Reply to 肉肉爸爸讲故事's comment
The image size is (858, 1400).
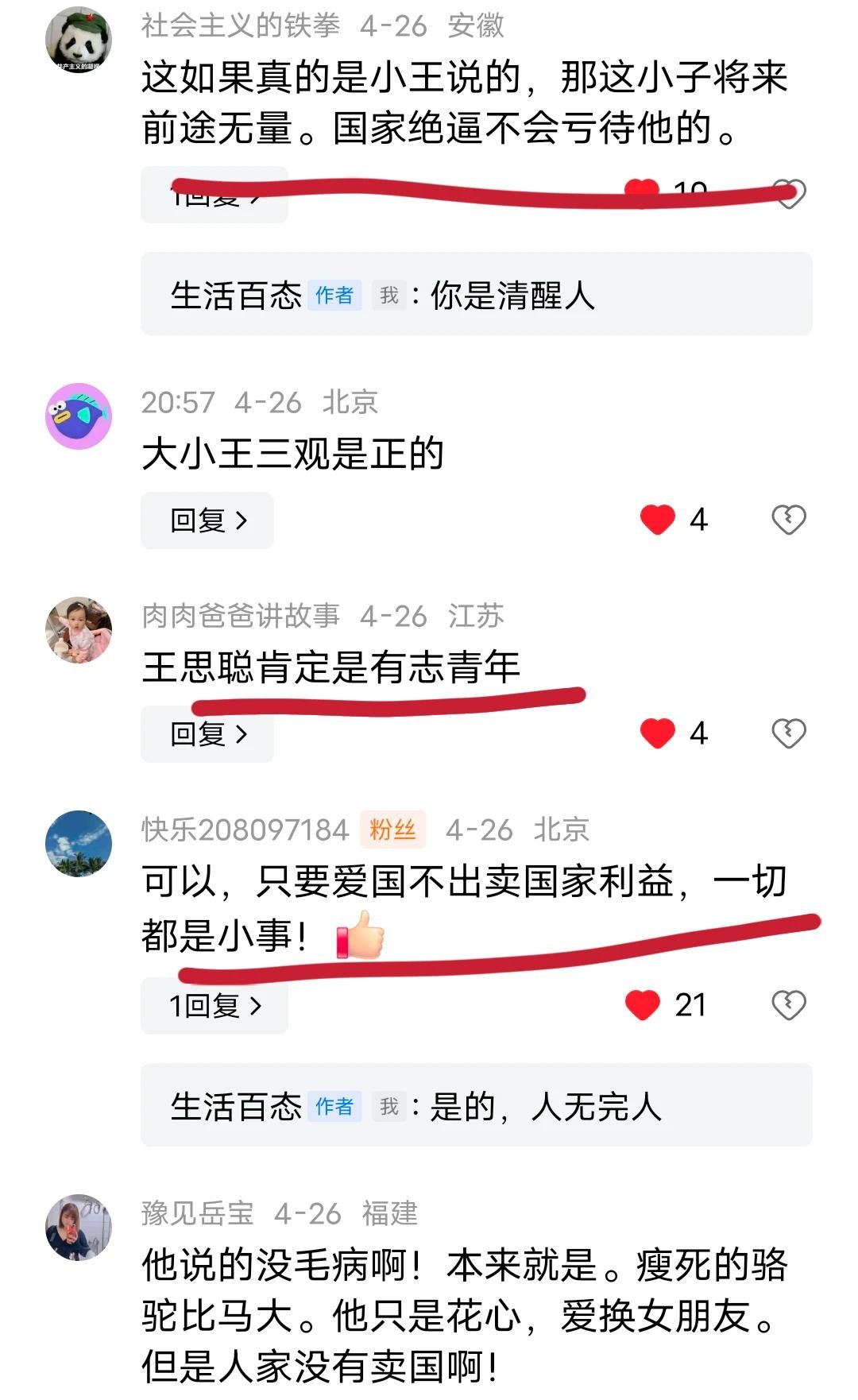207,734
